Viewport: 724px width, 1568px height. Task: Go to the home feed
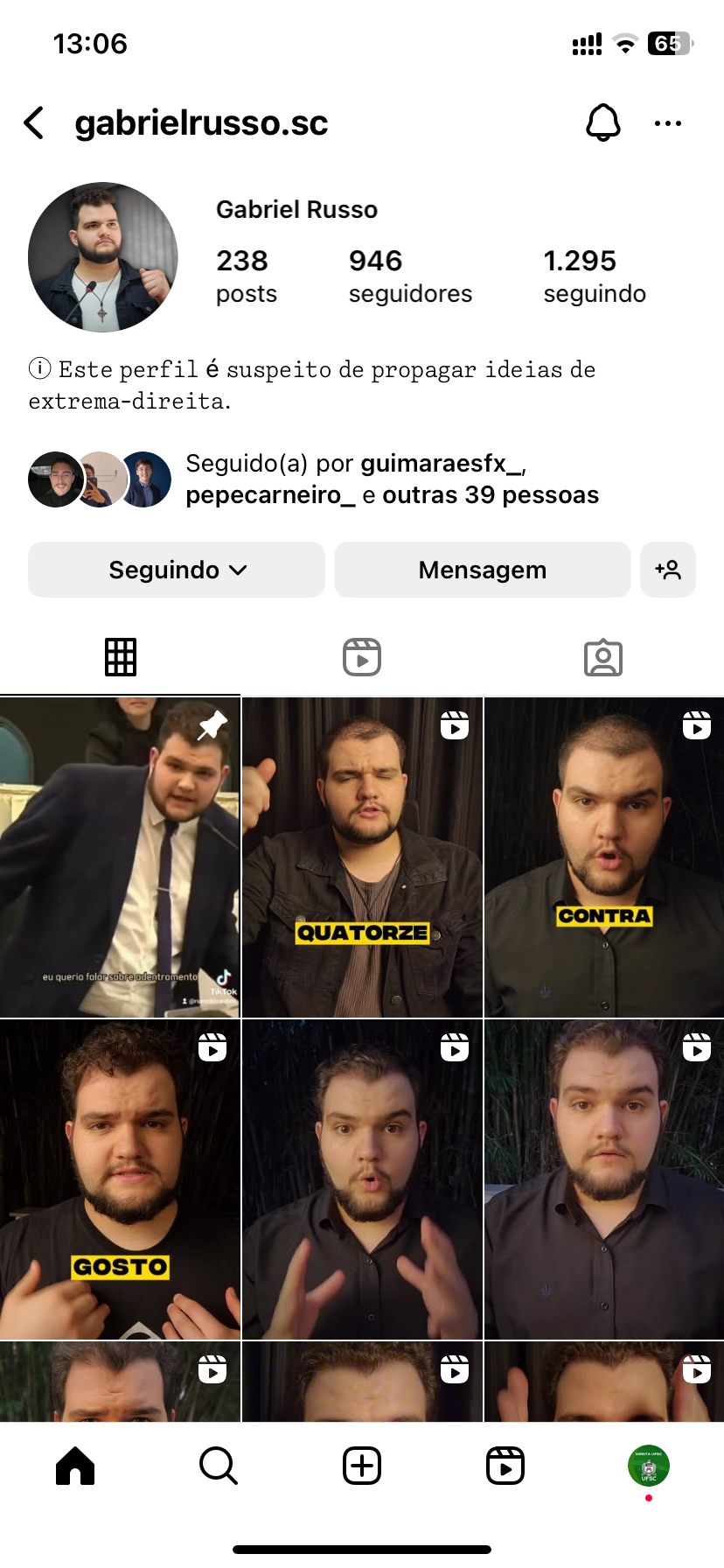point(75,1466)
